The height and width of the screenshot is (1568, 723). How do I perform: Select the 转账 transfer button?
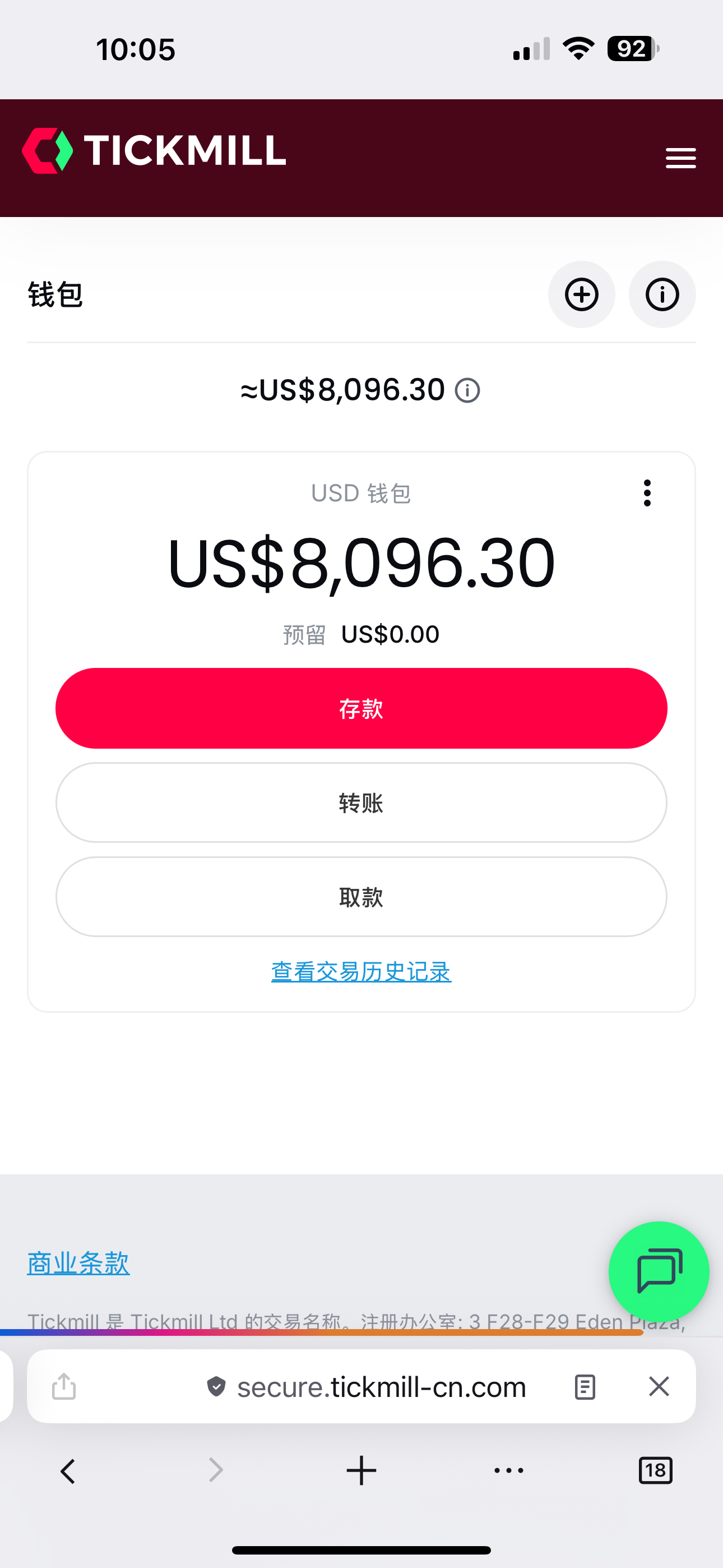click(x=361, y=803)
